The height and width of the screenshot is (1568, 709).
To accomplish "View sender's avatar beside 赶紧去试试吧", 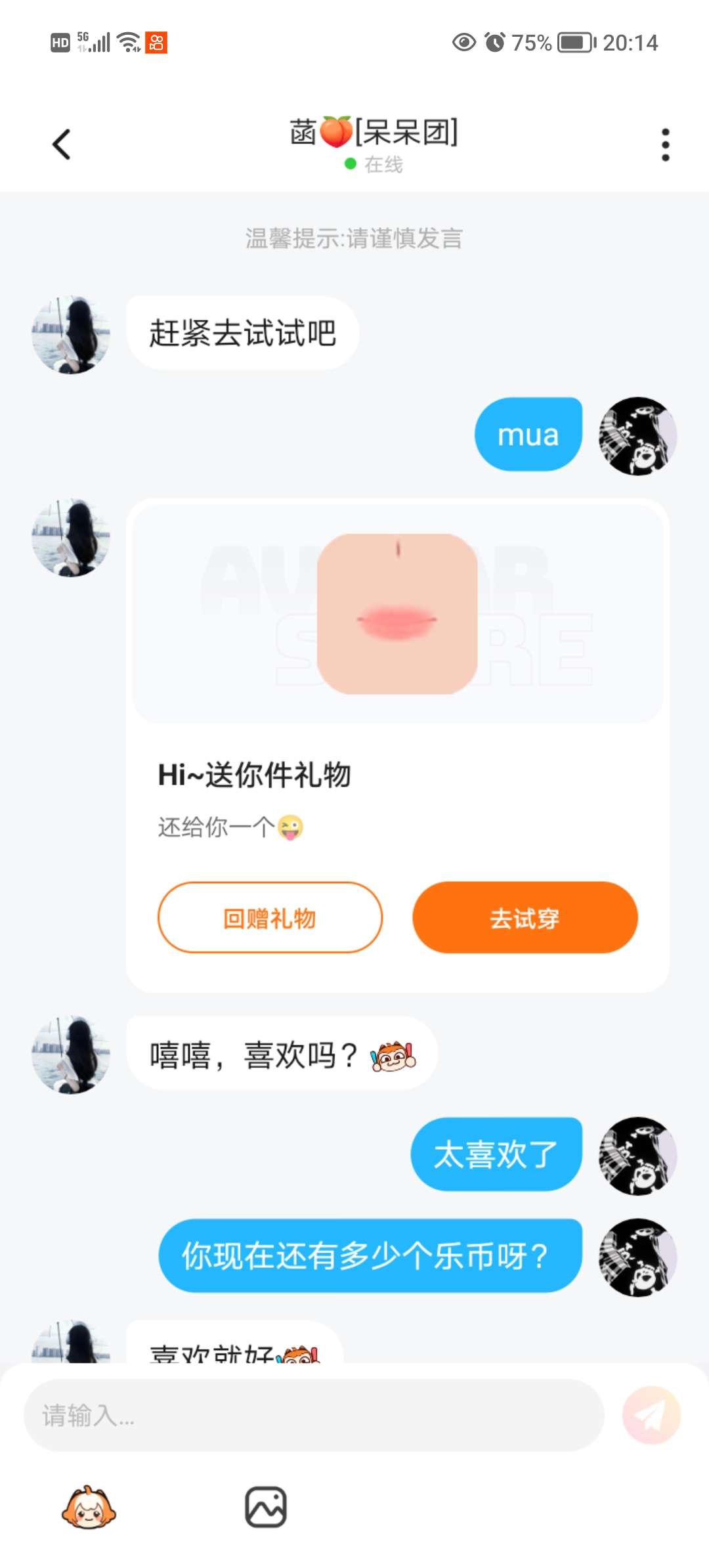I will pos(71,335).
